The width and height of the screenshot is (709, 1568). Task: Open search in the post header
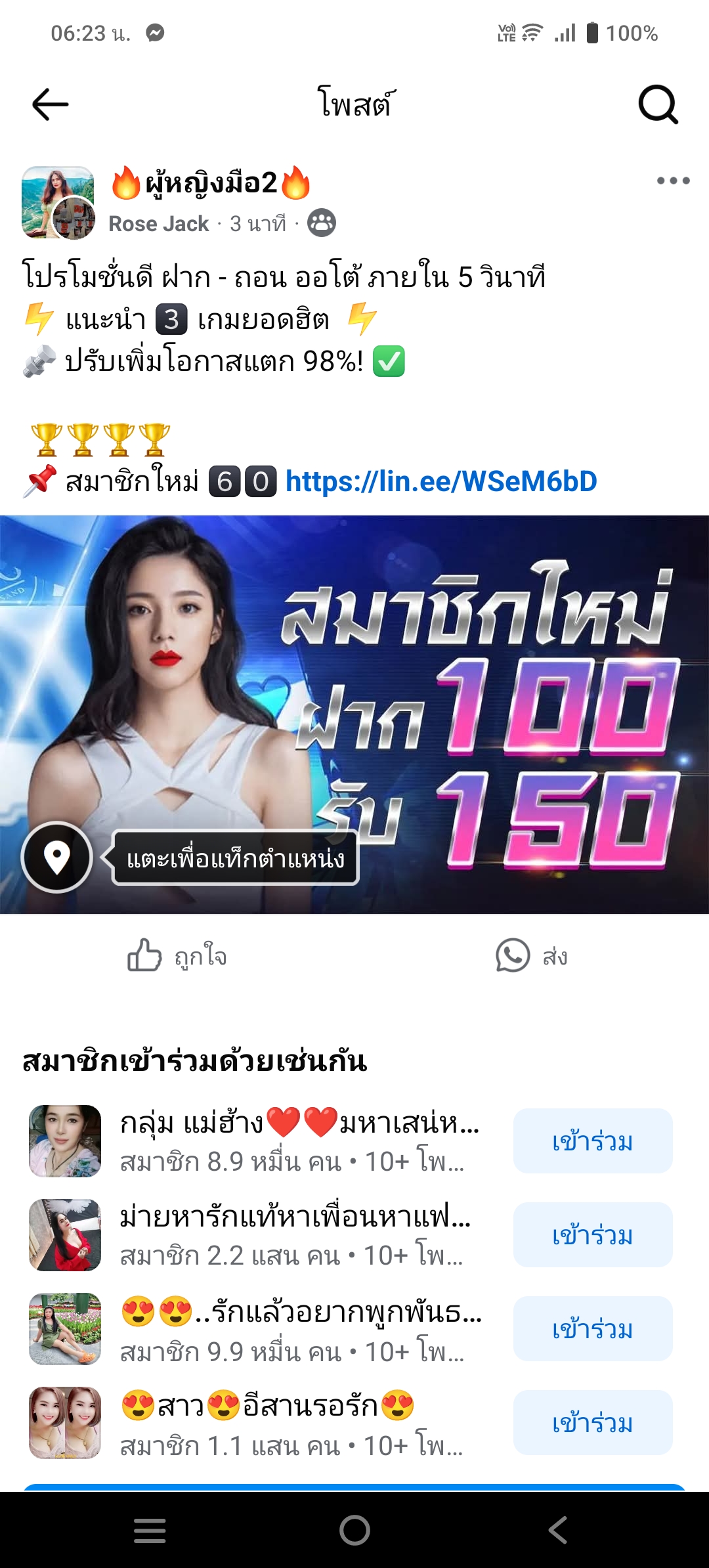658,104
